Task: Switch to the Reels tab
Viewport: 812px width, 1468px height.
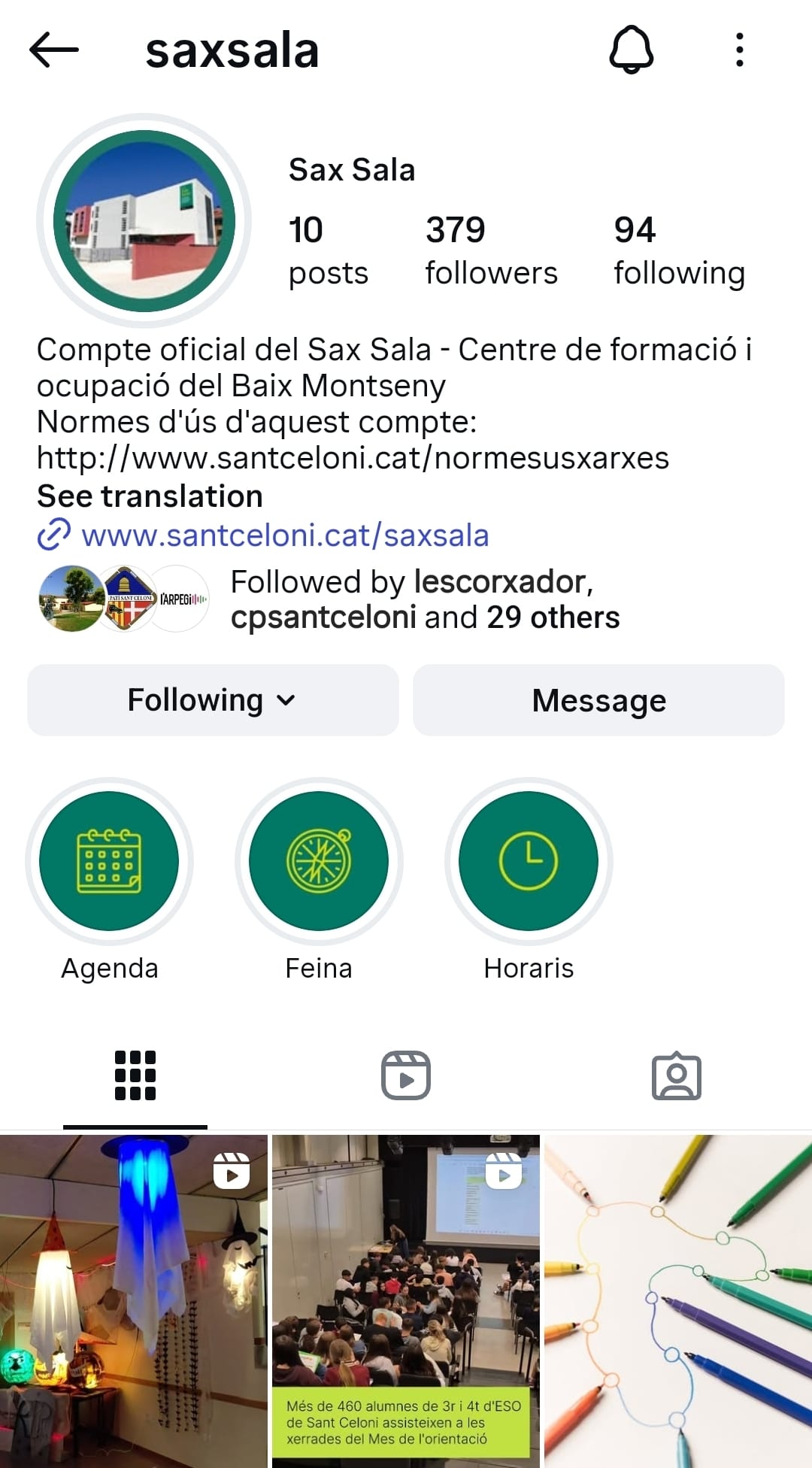Action: coord(406,1075)
